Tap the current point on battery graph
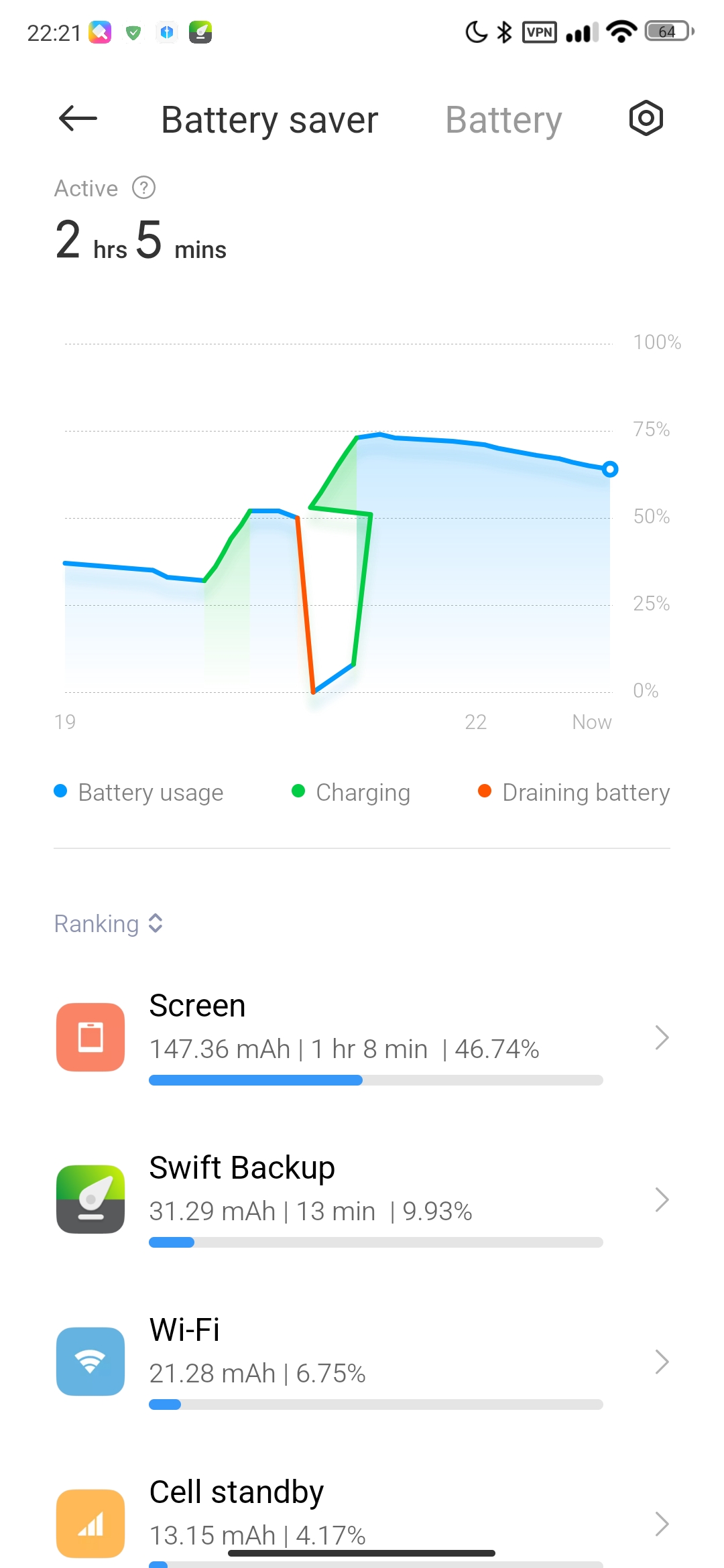 click(x=609, y=469)
